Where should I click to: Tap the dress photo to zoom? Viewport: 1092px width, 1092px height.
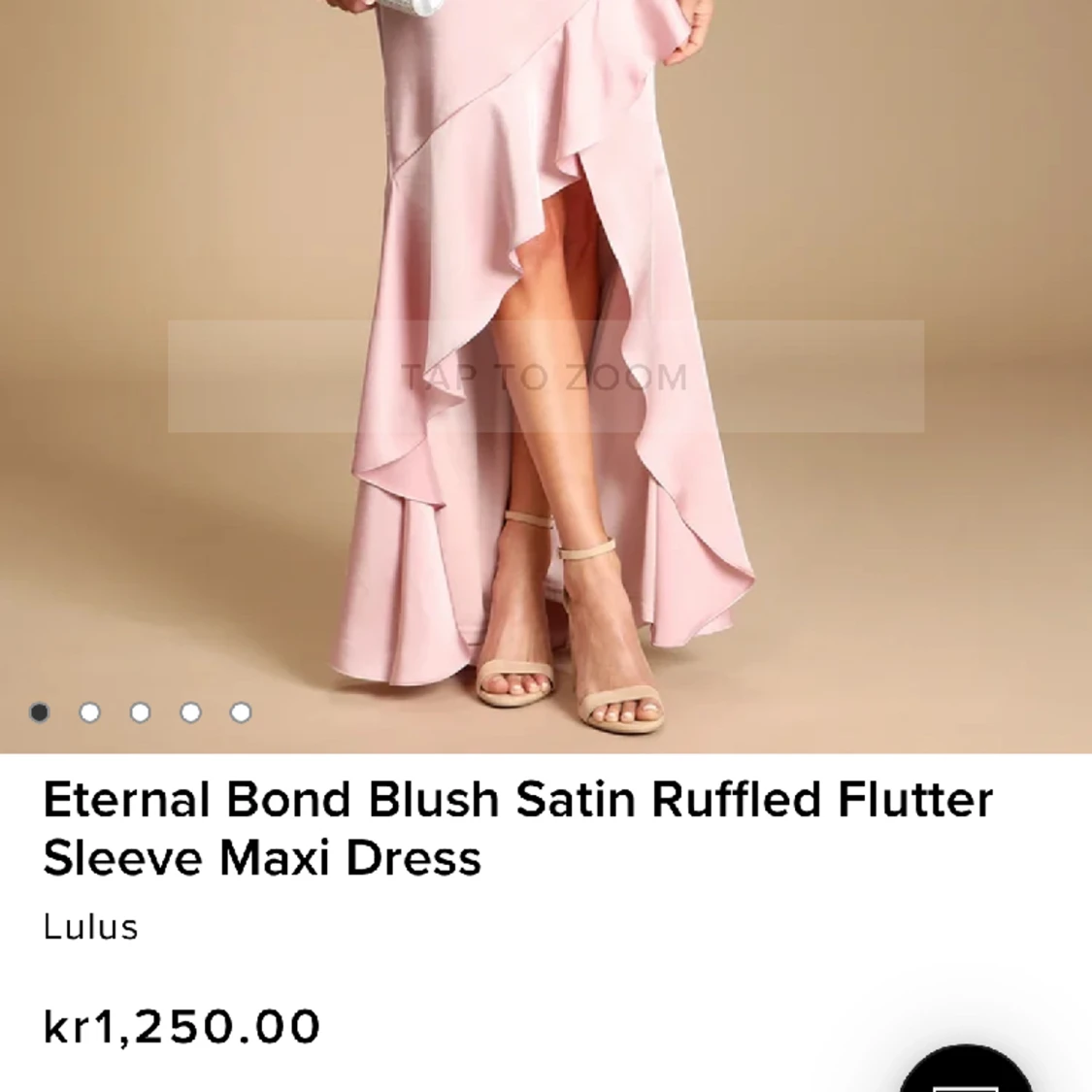tap(546, 377)
